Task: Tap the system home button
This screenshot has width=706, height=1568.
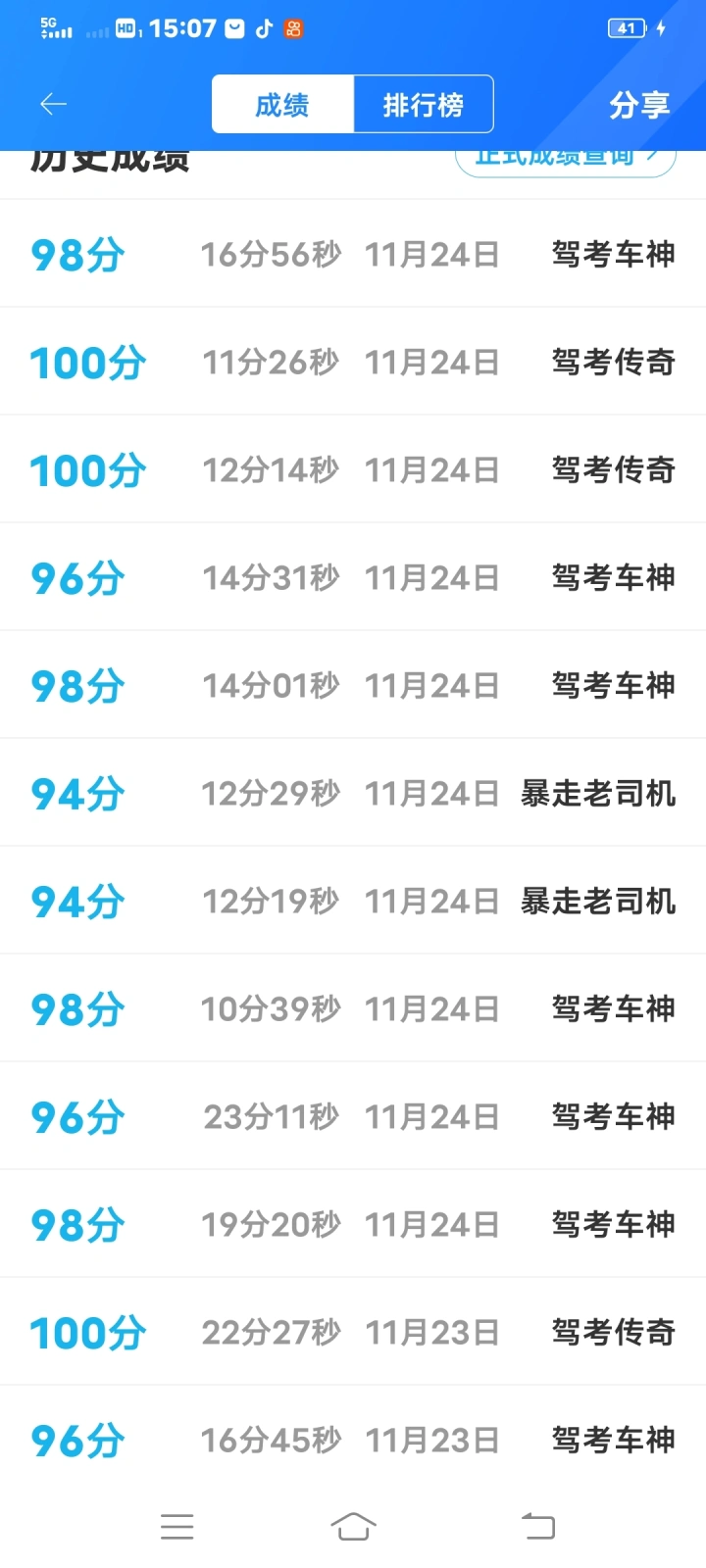Action: coord(353,1526)
